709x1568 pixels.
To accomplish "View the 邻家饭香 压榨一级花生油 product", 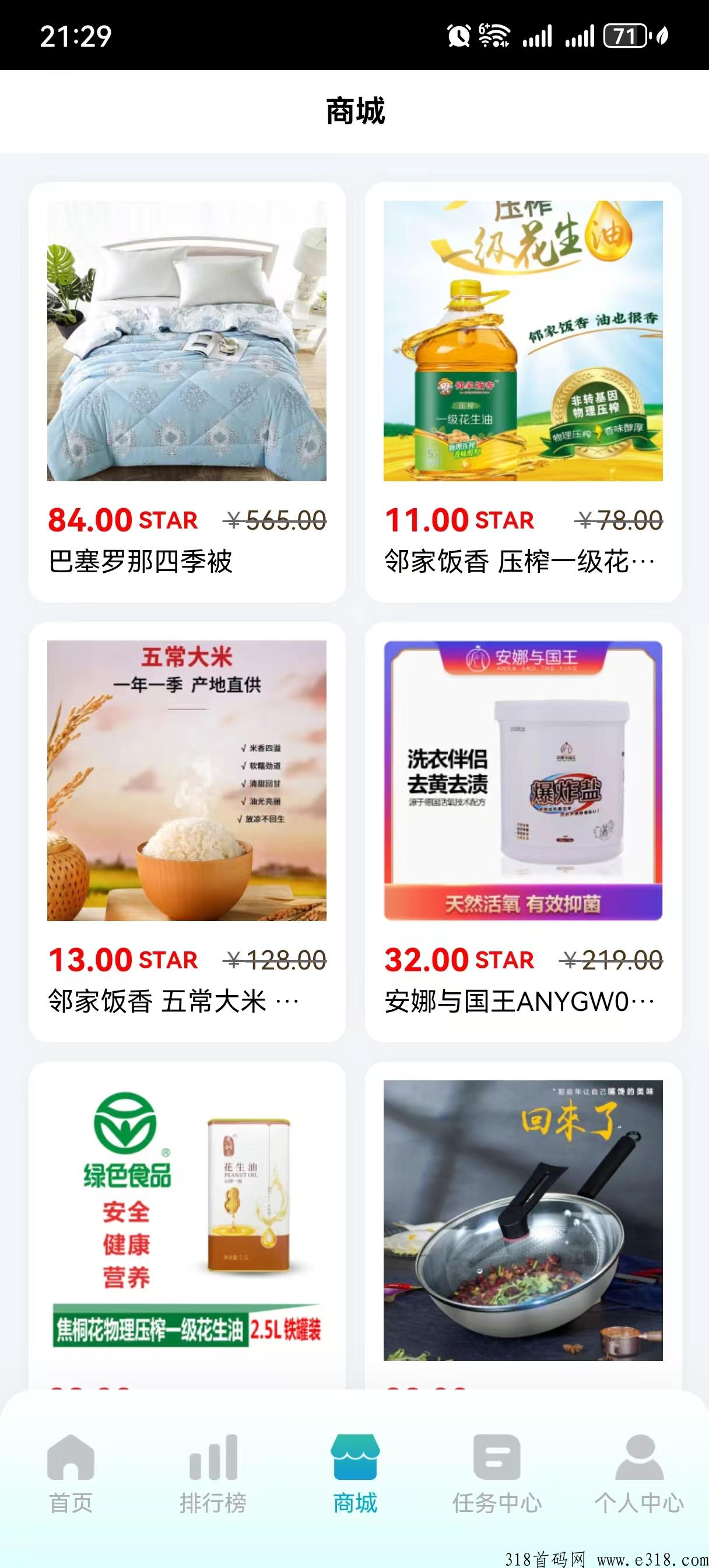I will tap(523, 392).
